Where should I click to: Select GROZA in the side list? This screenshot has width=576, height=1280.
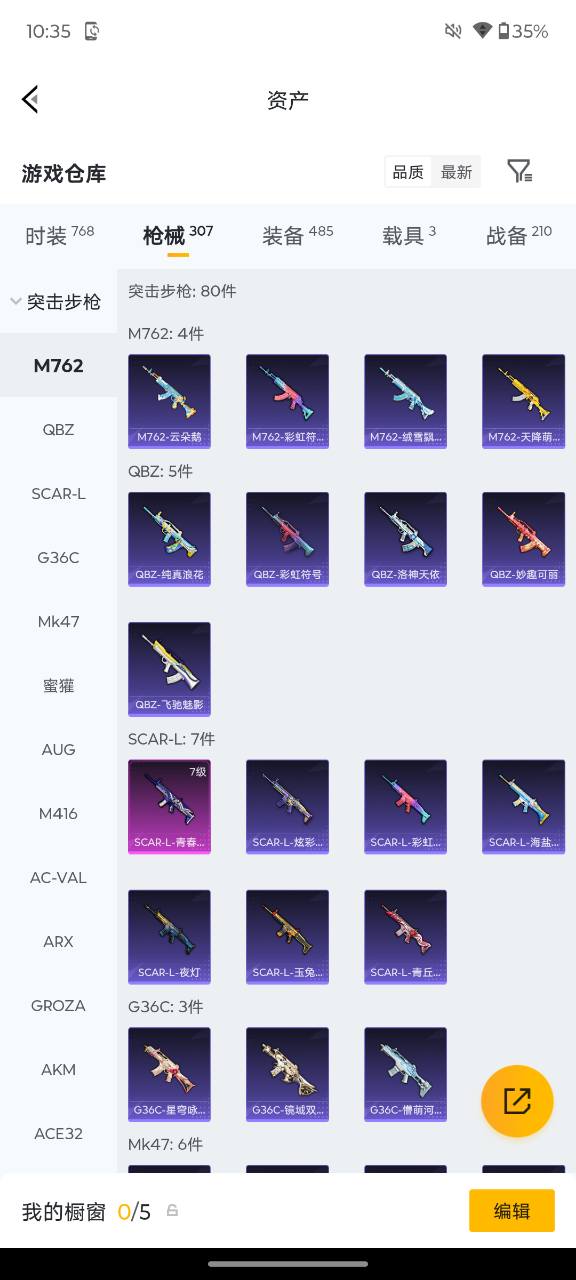58,1005
